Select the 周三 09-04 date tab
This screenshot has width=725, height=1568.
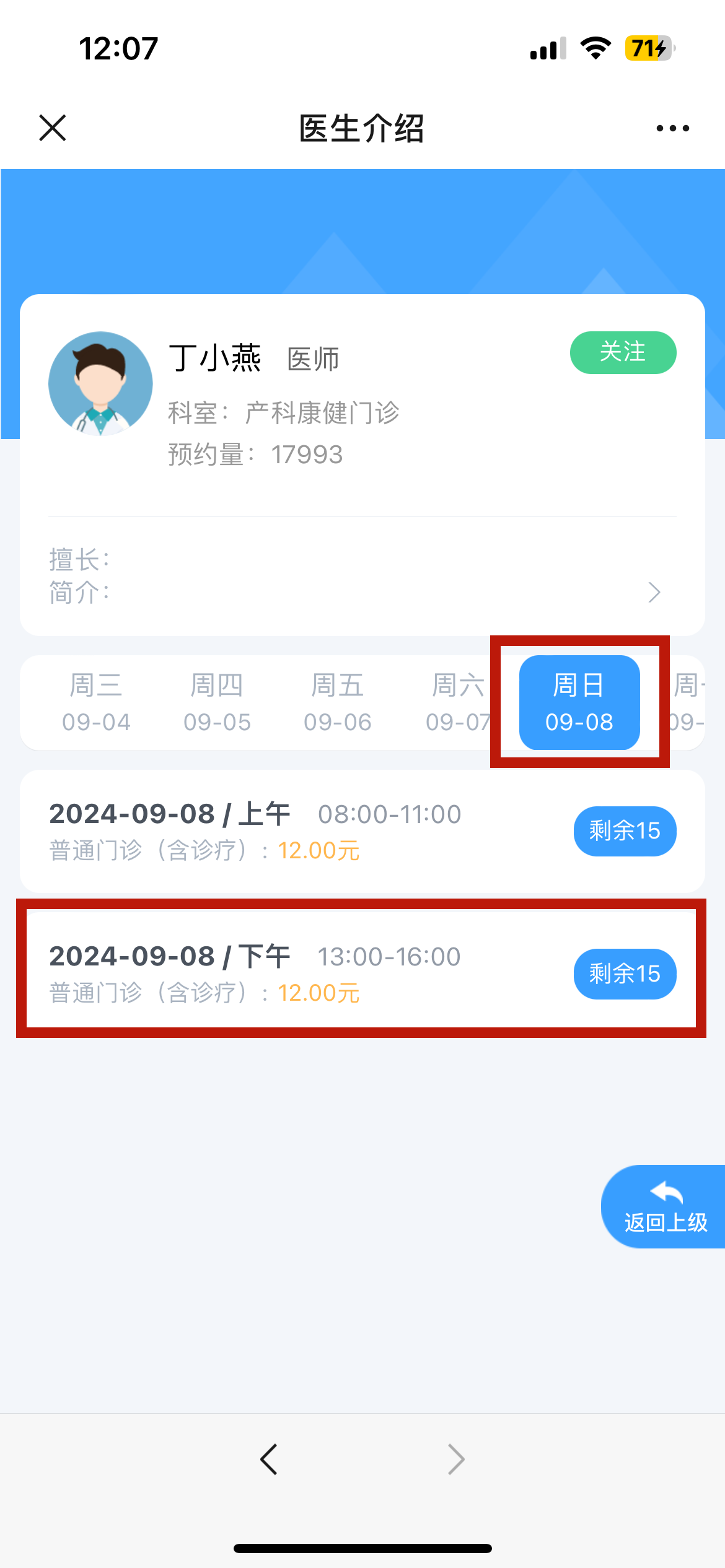point(96,703)
